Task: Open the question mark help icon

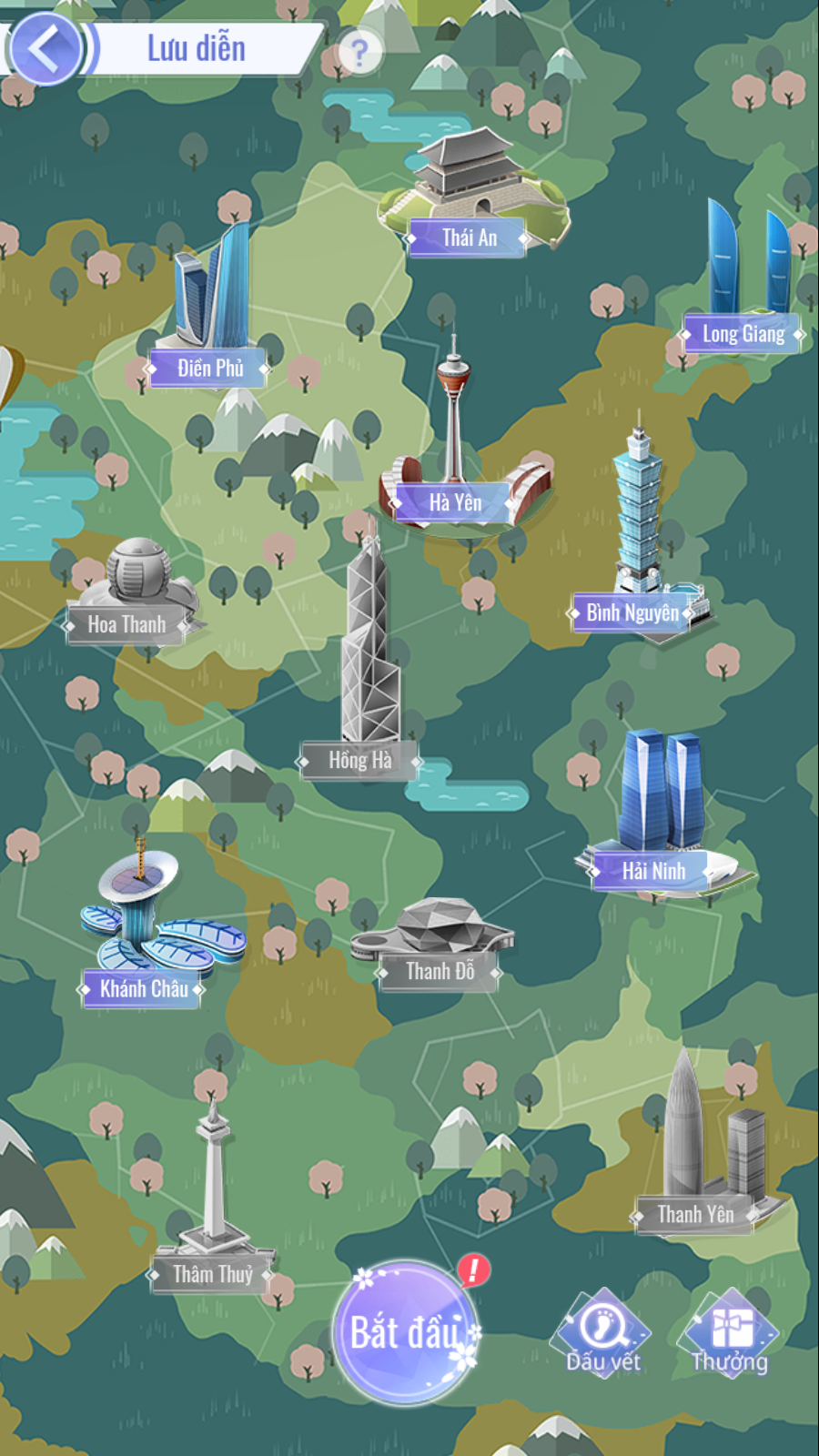Action: pos(359,53)
